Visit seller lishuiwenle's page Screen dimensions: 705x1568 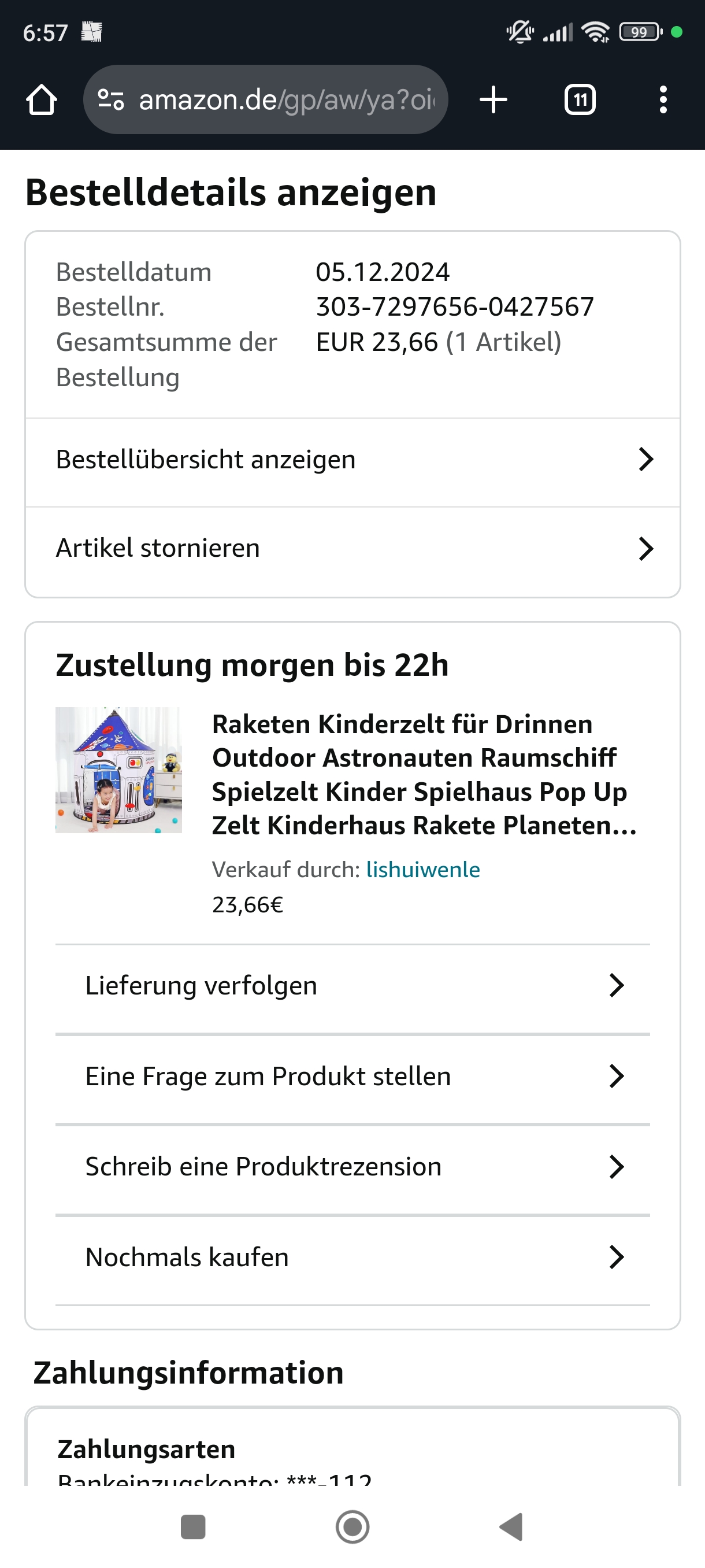423,869
